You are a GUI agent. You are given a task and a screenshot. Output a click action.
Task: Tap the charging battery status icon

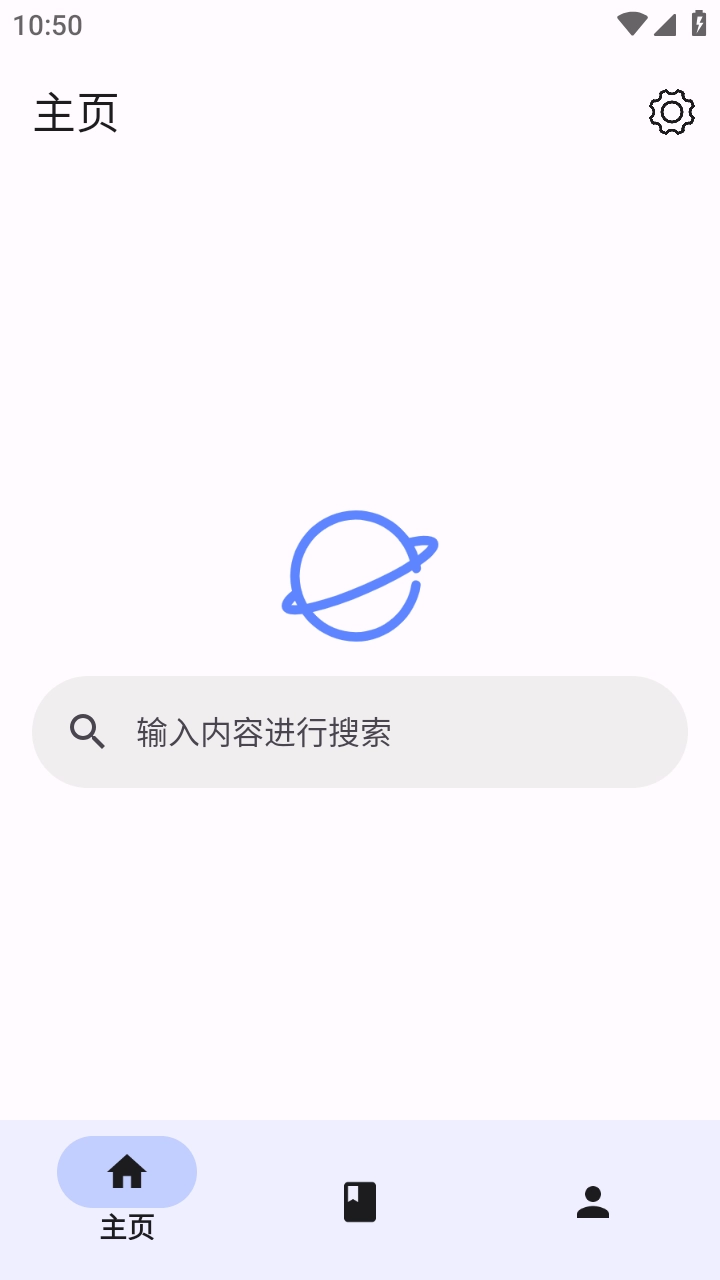pos(699,22)
